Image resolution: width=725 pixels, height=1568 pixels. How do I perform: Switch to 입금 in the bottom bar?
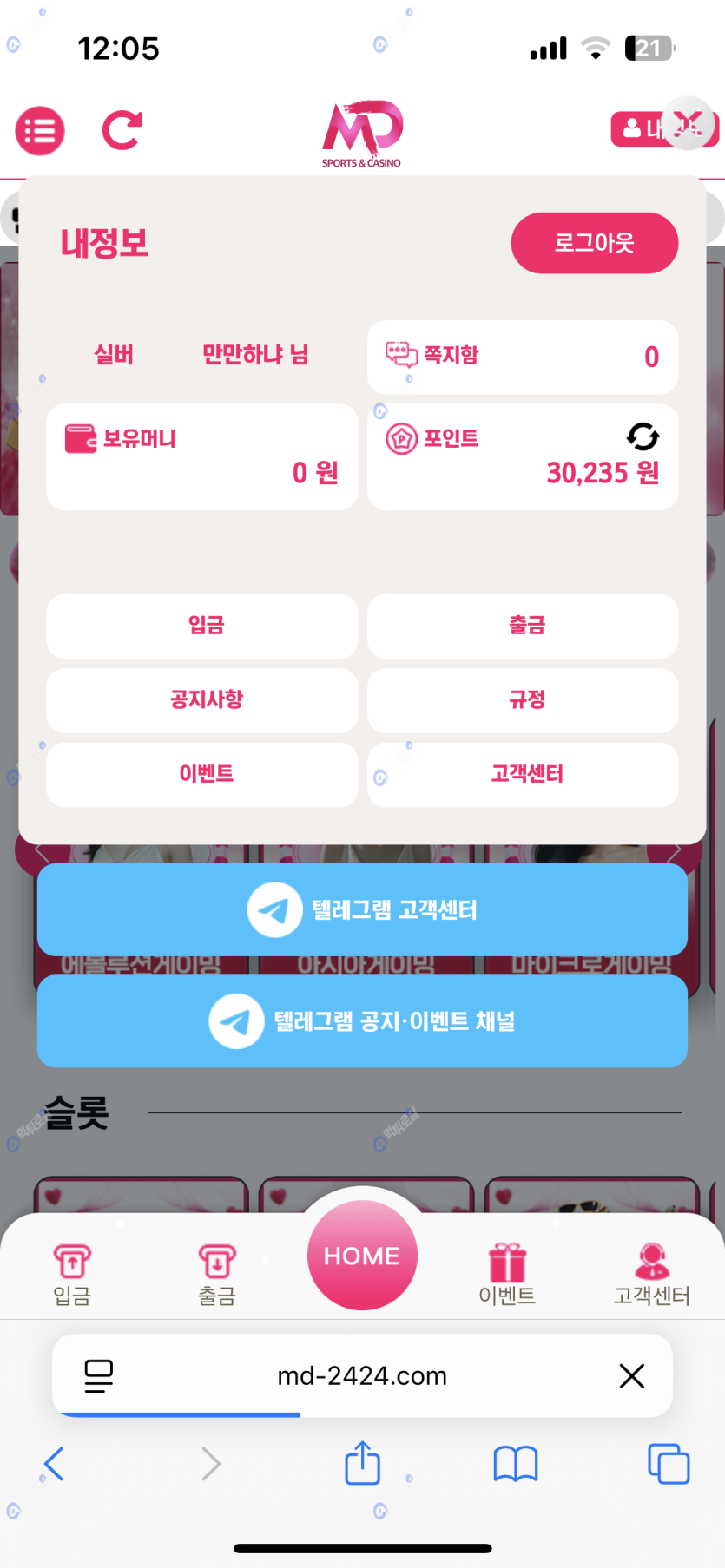tap(72, 1273)
